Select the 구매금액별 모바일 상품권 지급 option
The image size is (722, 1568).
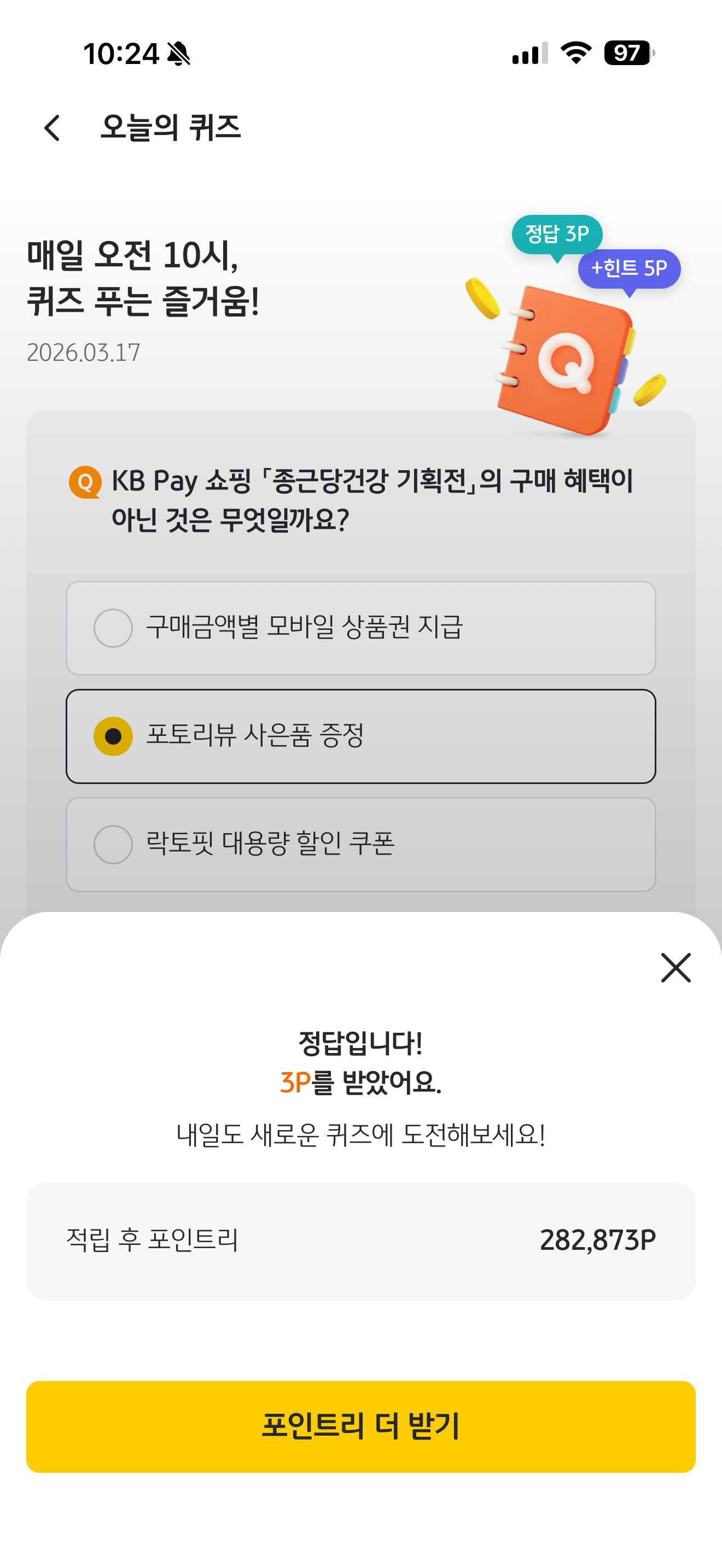[x=361, y=628]
